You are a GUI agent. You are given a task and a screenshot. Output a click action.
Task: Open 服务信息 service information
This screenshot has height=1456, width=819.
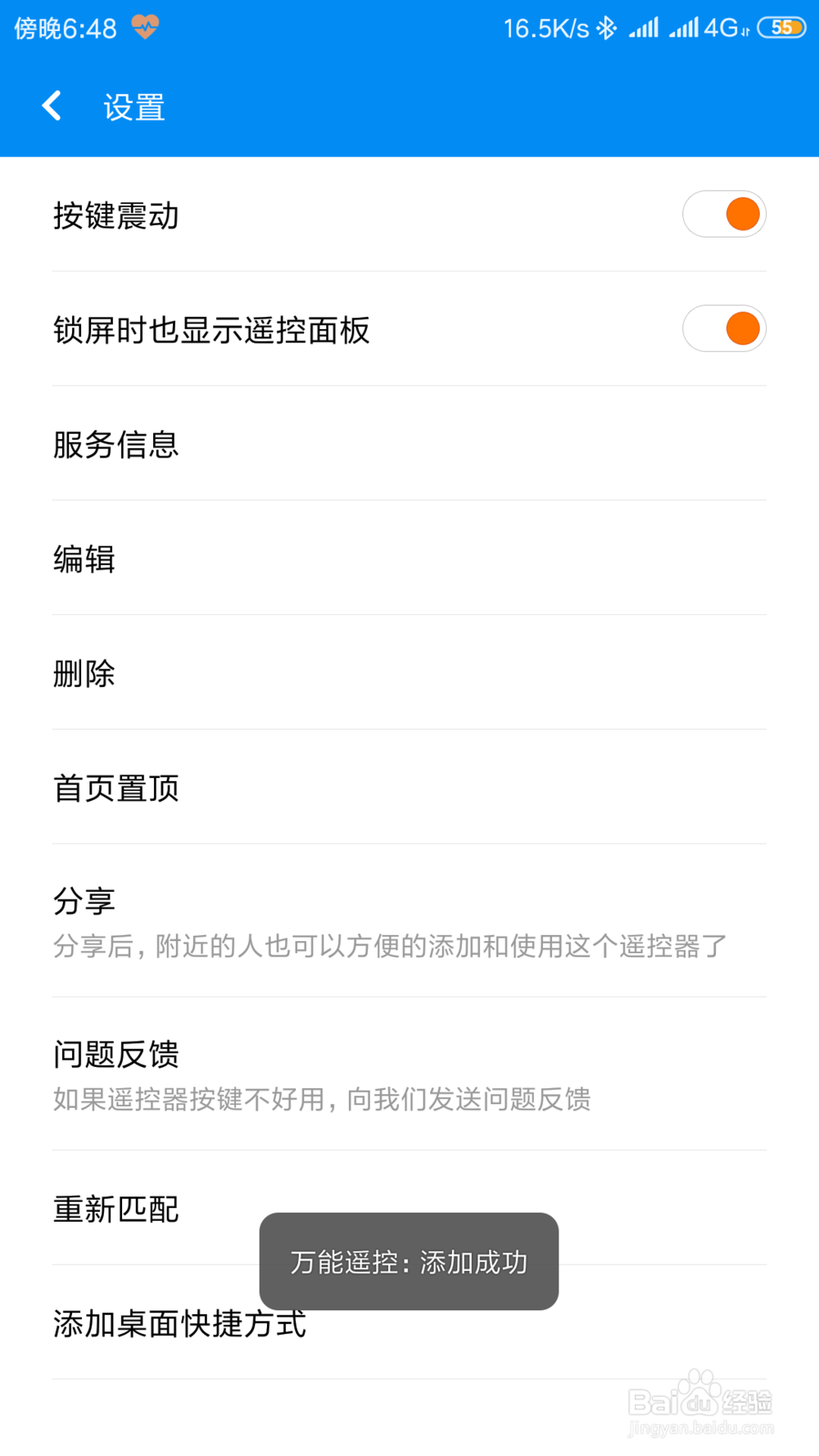click(x=116, y=445)
